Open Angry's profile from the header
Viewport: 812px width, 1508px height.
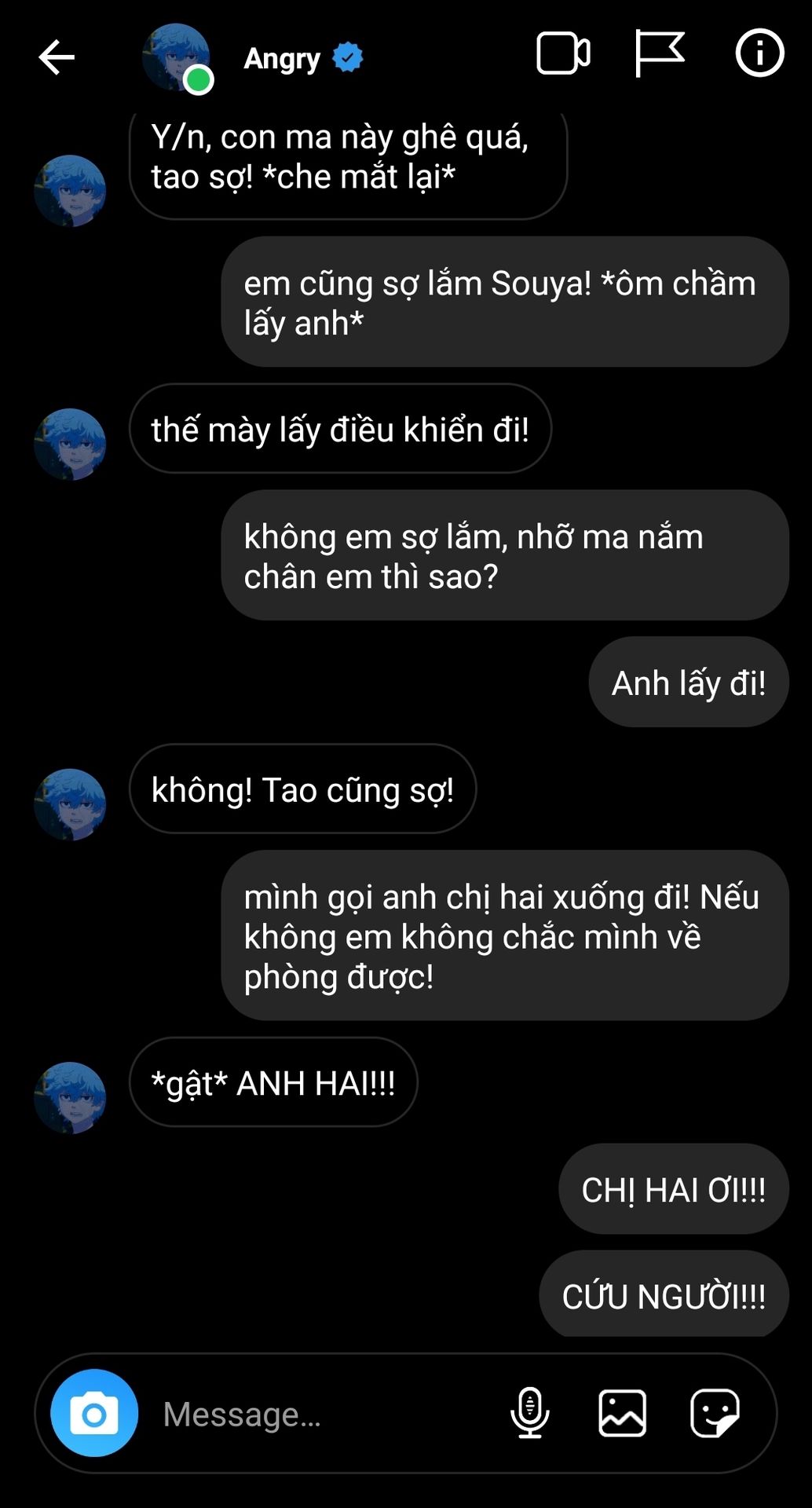(281, 58)
